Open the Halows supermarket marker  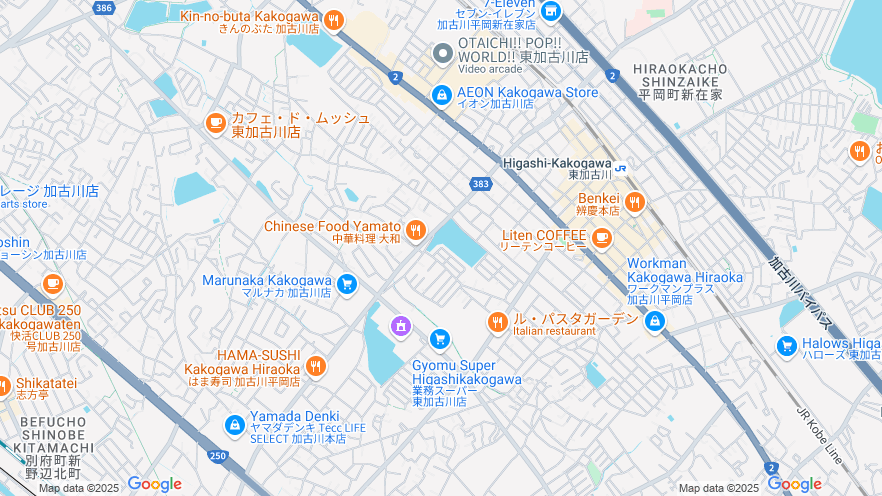[x=787, y=346]
